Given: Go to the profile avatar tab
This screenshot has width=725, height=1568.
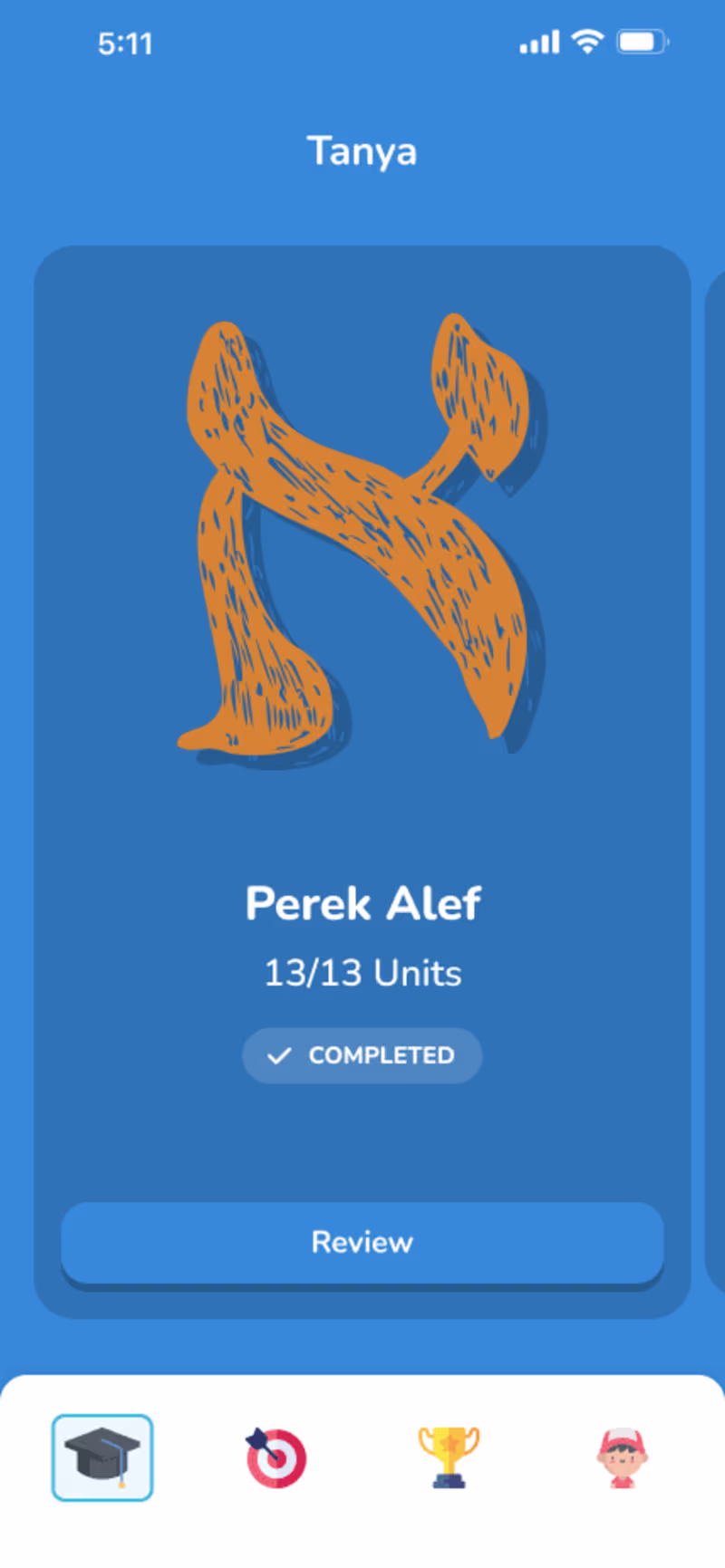Looking at the screenshot, I should 622,1457.
